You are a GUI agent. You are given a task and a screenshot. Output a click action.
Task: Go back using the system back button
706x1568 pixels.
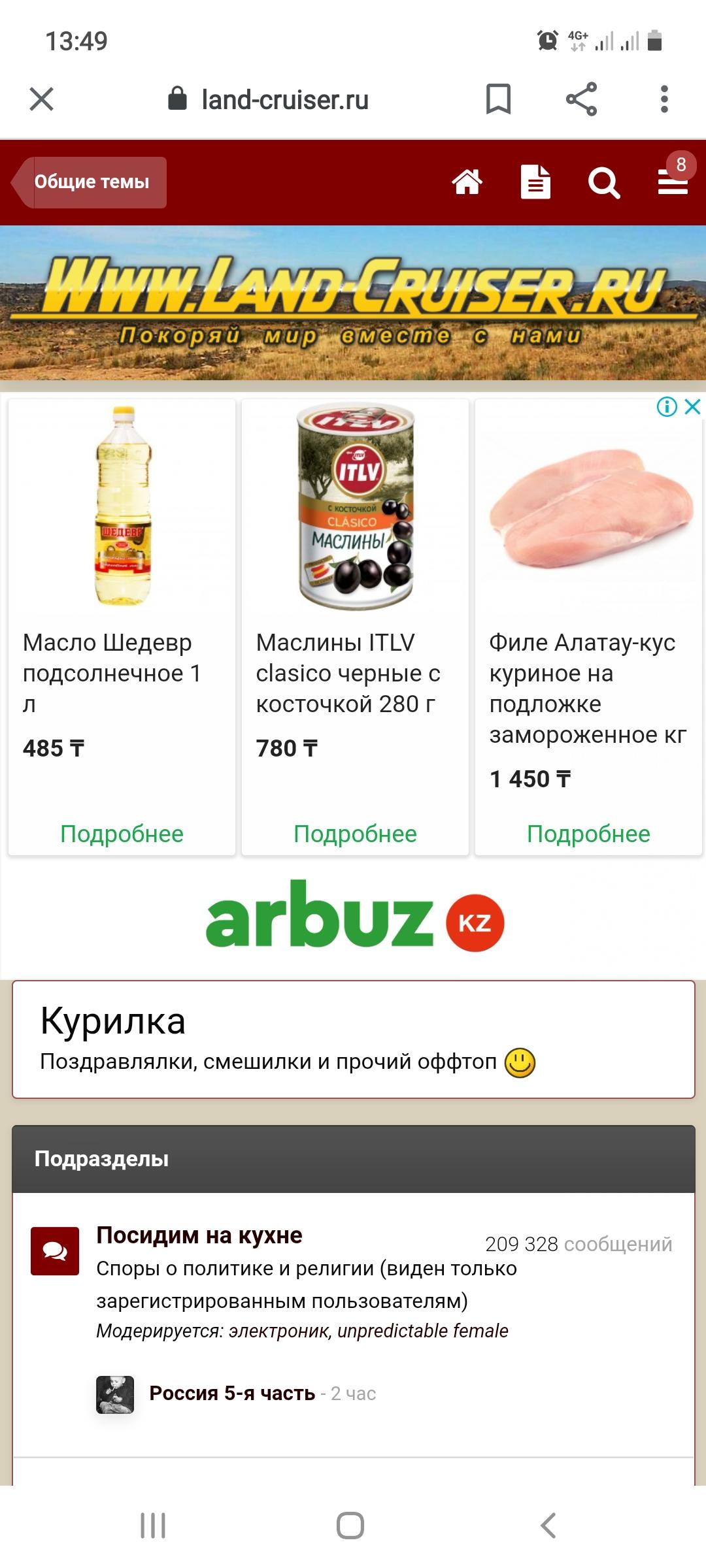coord(548,1526)
